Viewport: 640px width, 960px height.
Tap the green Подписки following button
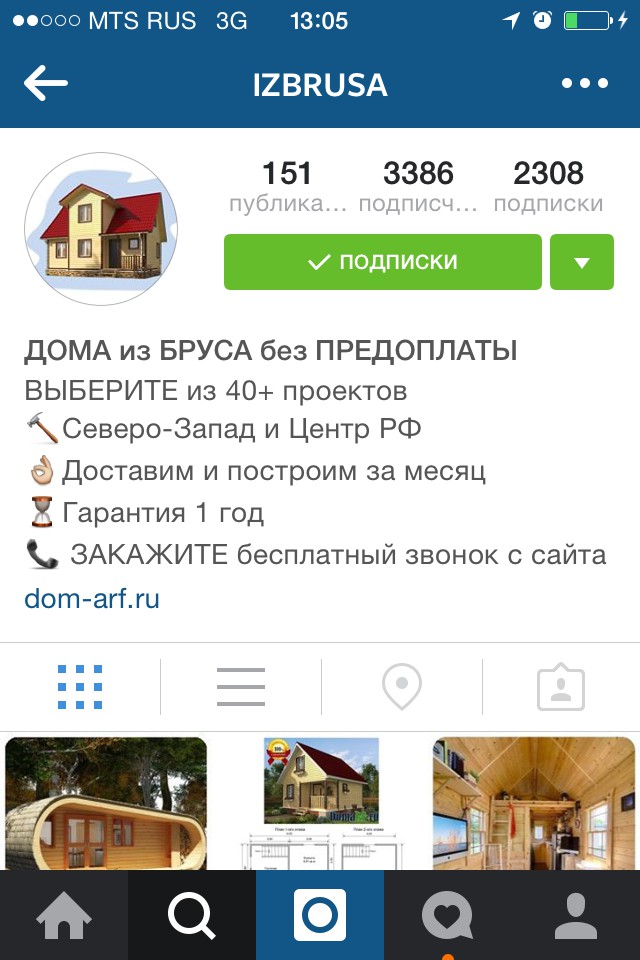coord(382,262)
